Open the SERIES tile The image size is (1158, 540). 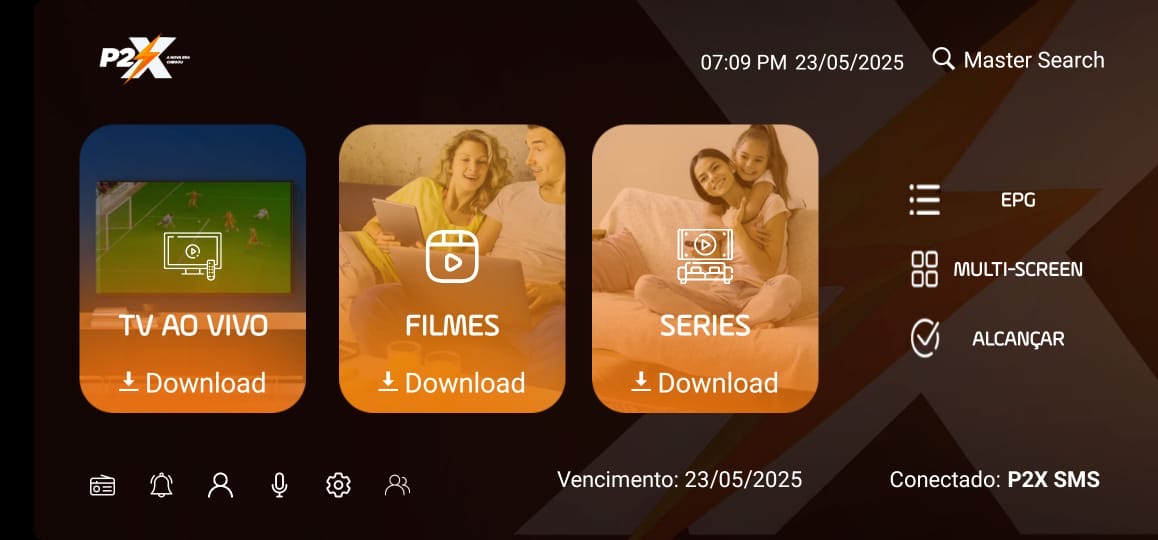pos(705,250)
